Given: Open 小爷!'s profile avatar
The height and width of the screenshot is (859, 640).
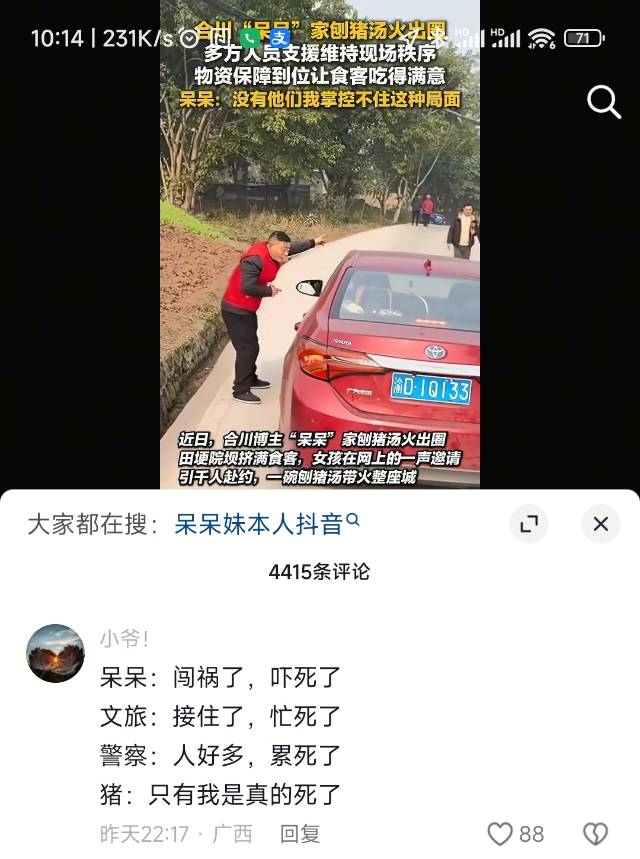Looking at the screenshot, I should pyautogui.click(x=55, y=653).
